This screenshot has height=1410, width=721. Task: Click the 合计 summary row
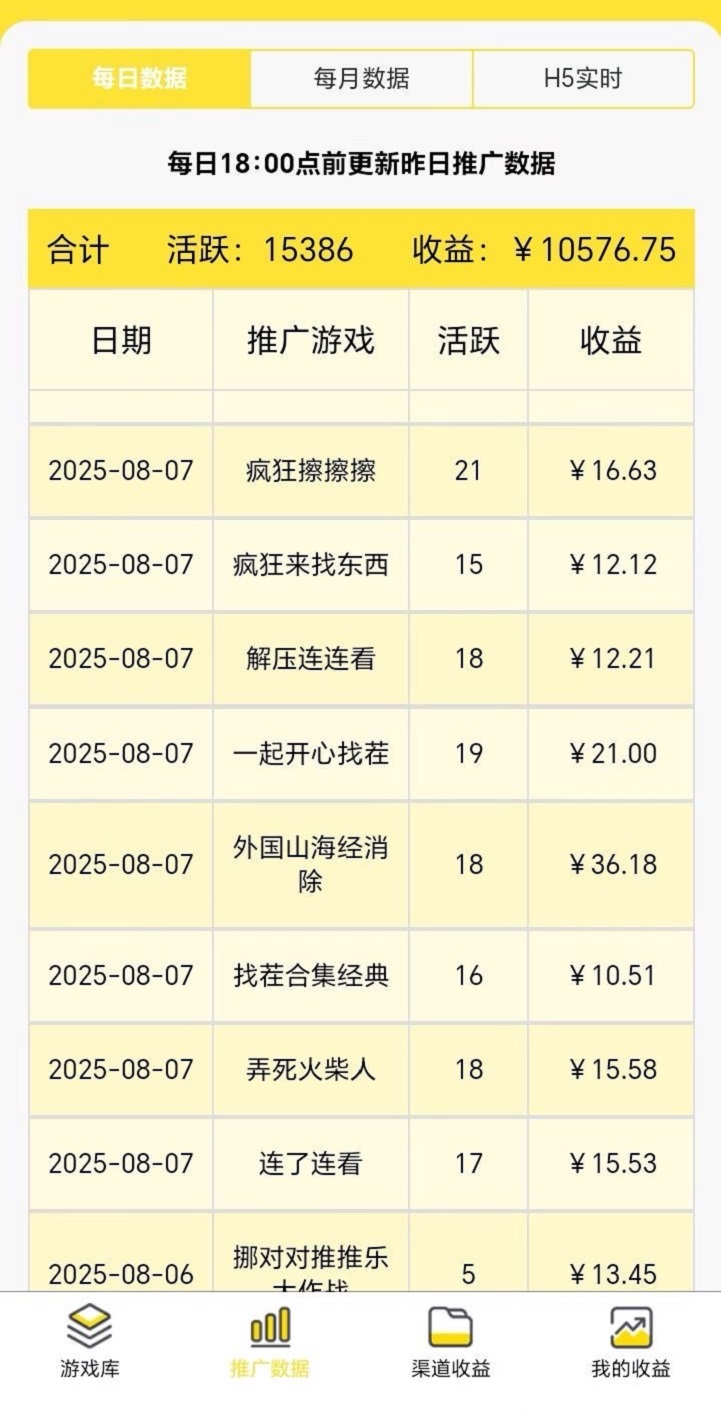[x=360, y=247]
